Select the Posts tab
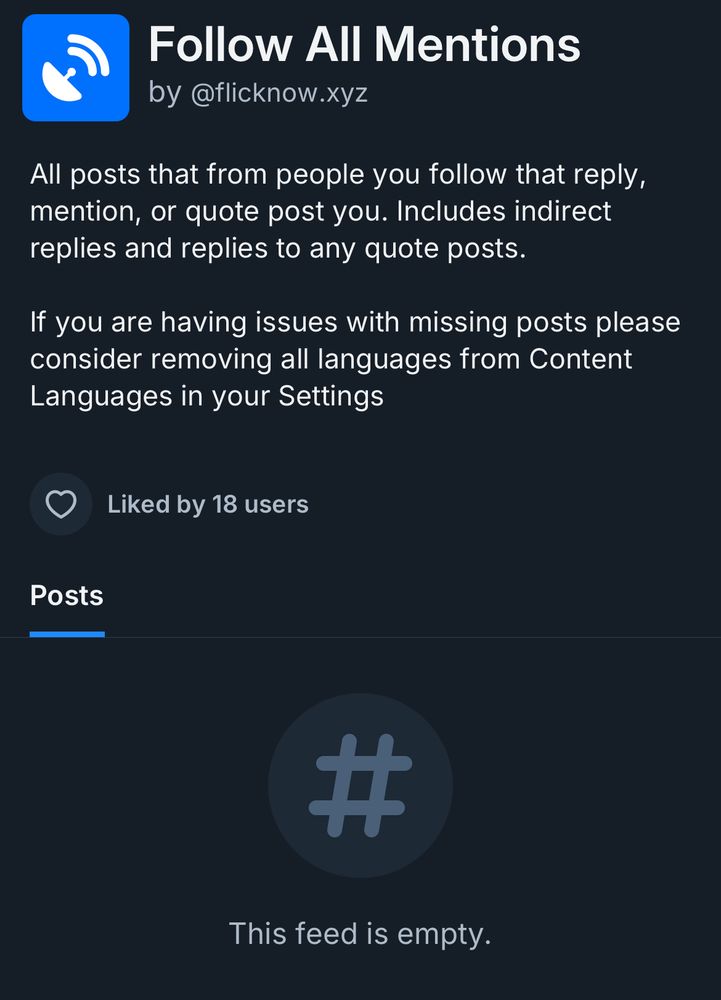 (x=67, y=597)
